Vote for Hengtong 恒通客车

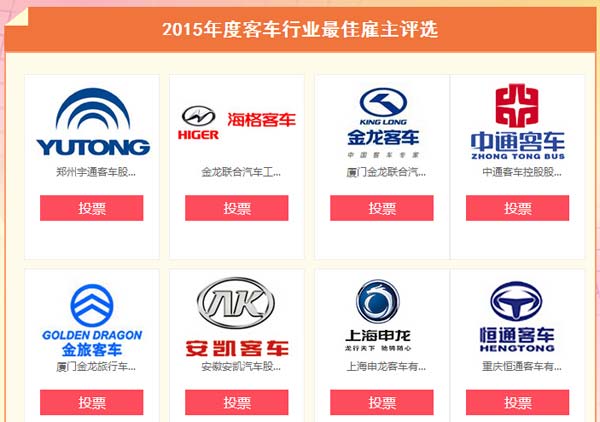point(517,403)
